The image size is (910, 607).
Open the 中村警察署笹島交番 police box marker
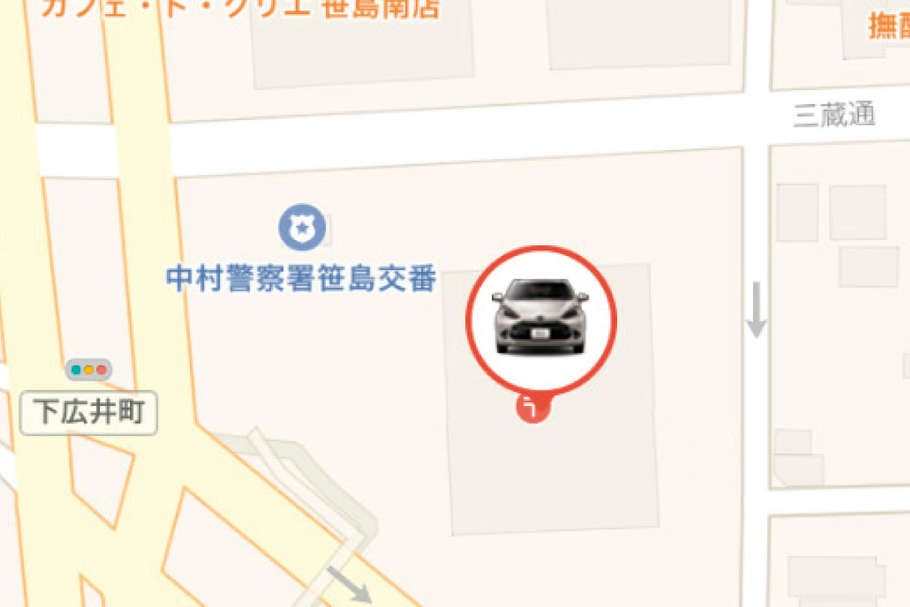[x=302, y=228]
